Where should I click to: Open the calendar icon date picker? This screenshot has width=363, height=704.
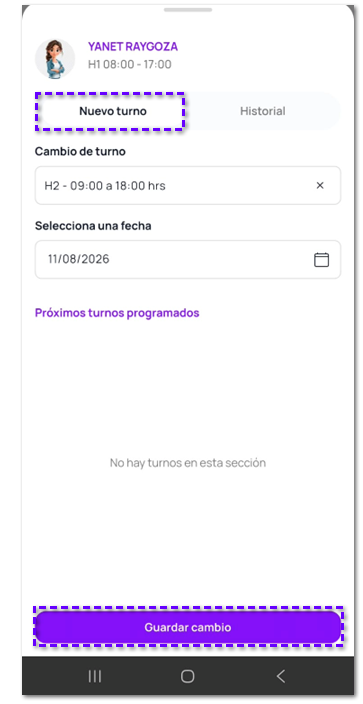[321, 260]
